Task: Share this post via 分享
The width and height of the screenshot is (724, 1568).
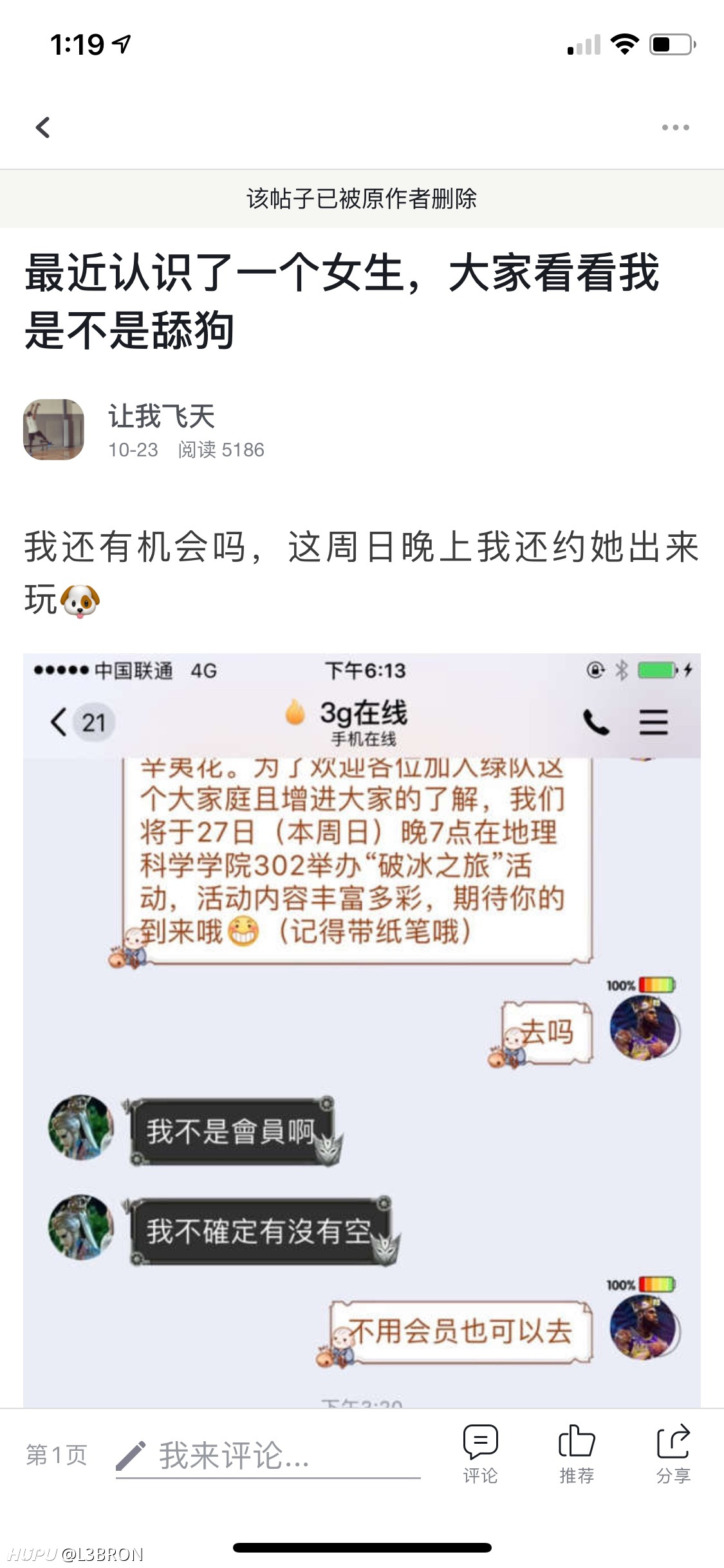Action: pos(673,1453)
